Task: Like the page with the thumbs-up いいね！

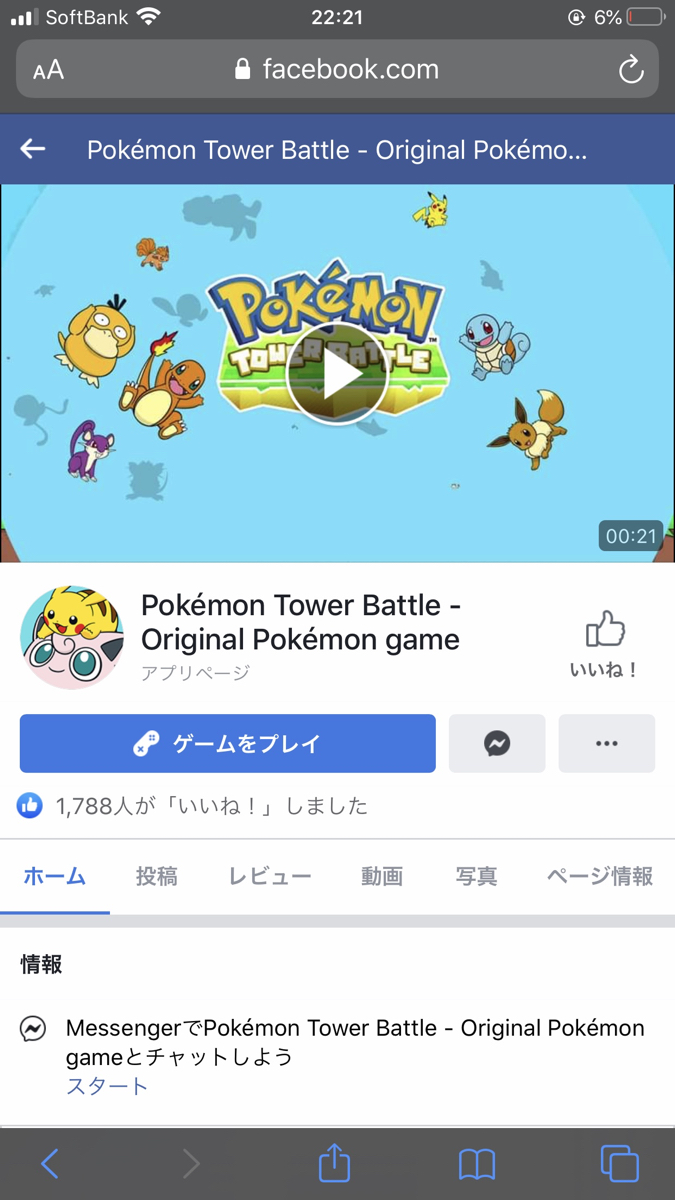Action: 605,644
